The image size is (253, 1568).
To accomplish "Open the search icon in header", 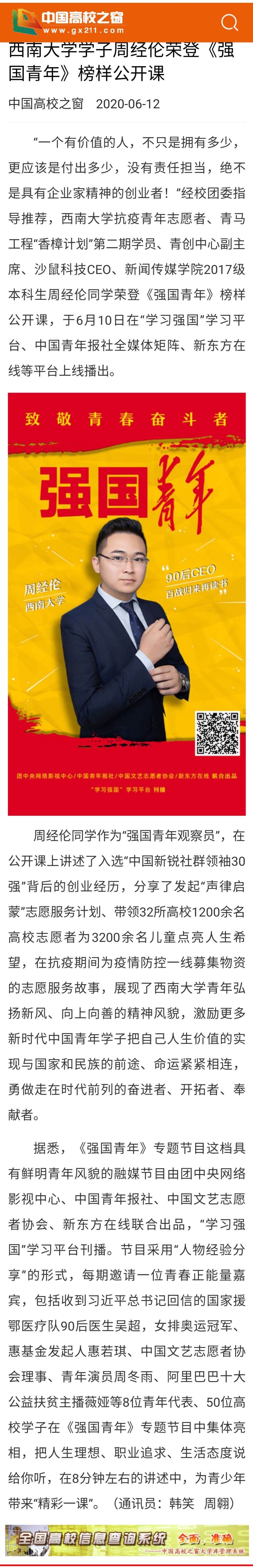I will (x=229, y=23).
